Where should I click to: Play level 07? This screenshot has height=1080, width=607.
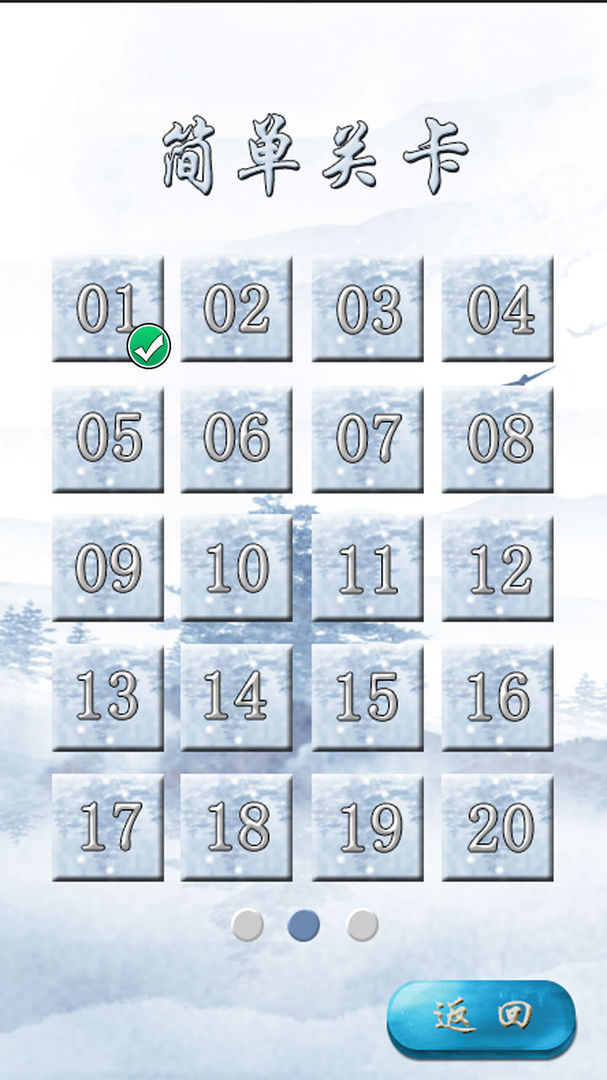coord(368,438)
